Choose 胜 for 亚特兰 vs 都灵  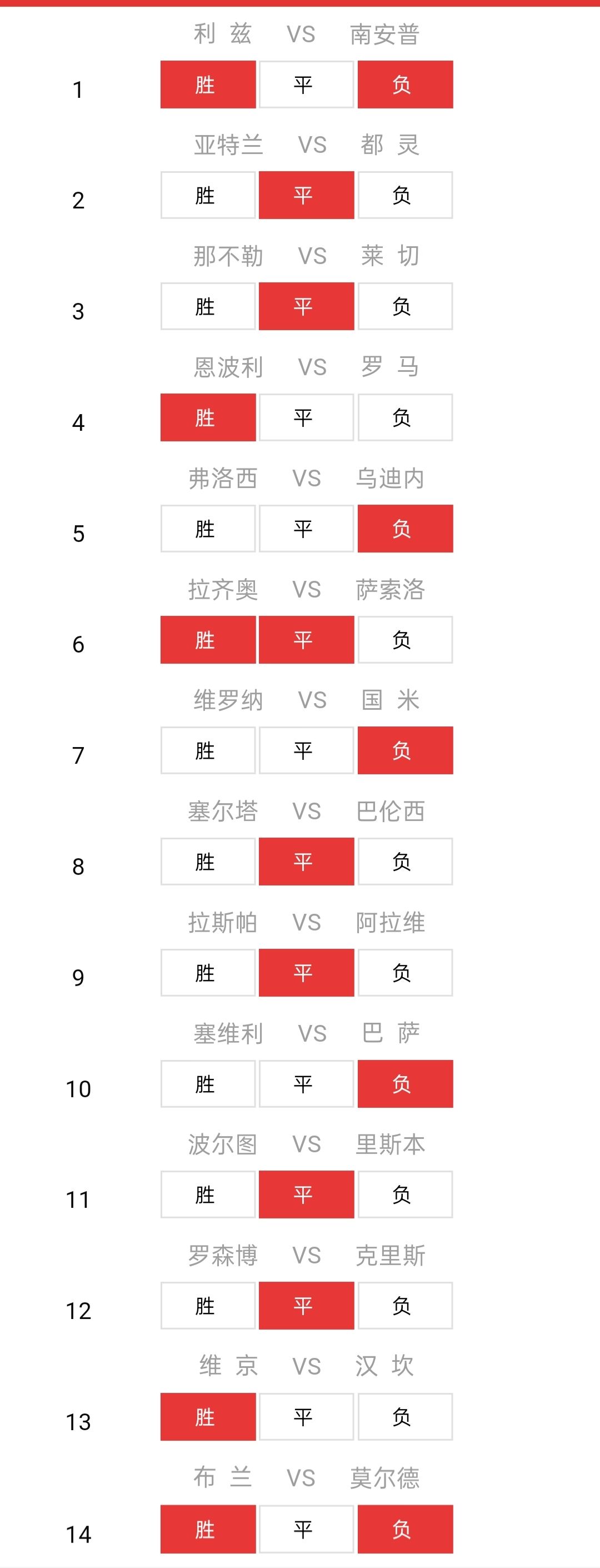[208, 196]
